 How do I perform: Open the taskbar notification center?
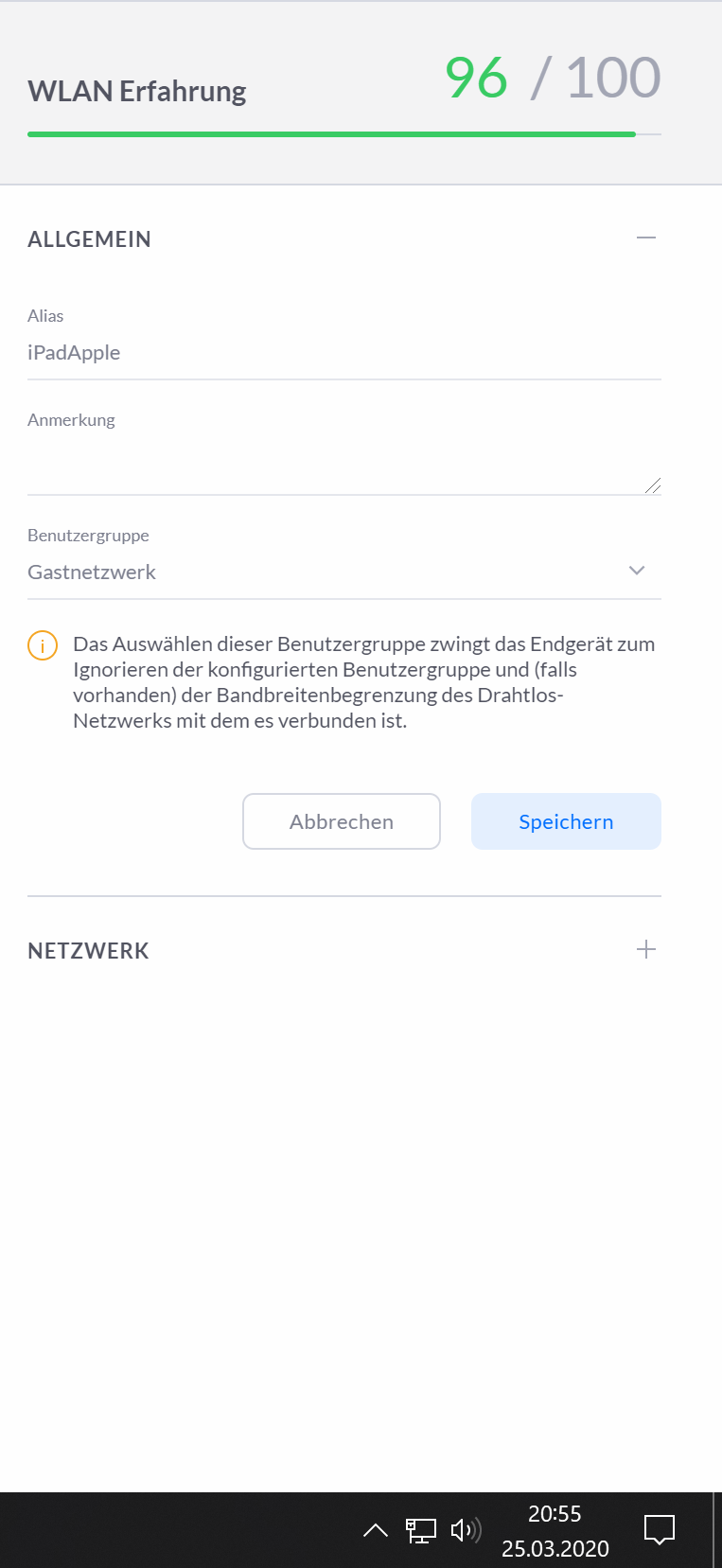coord(659,1529)
